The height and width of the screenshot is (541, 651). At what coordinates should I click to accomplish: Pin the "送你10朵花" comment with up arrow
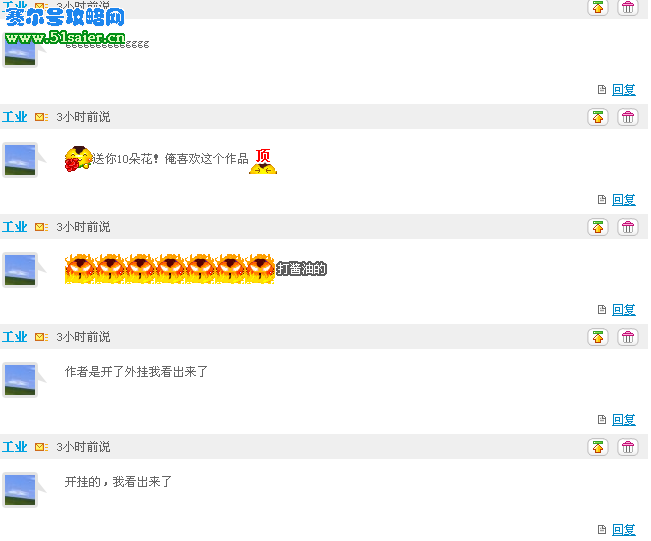pos(598,117)
